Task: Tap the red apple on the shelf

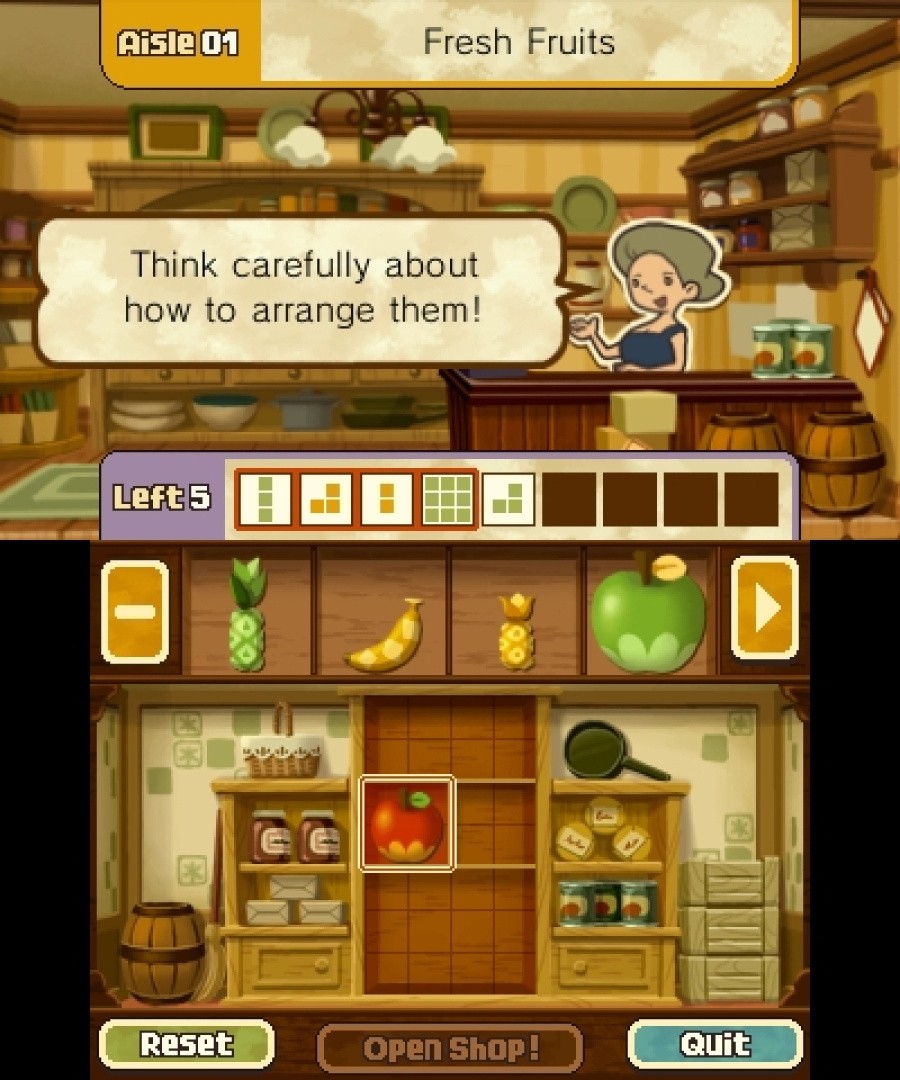Action: (x=407, y=822)
